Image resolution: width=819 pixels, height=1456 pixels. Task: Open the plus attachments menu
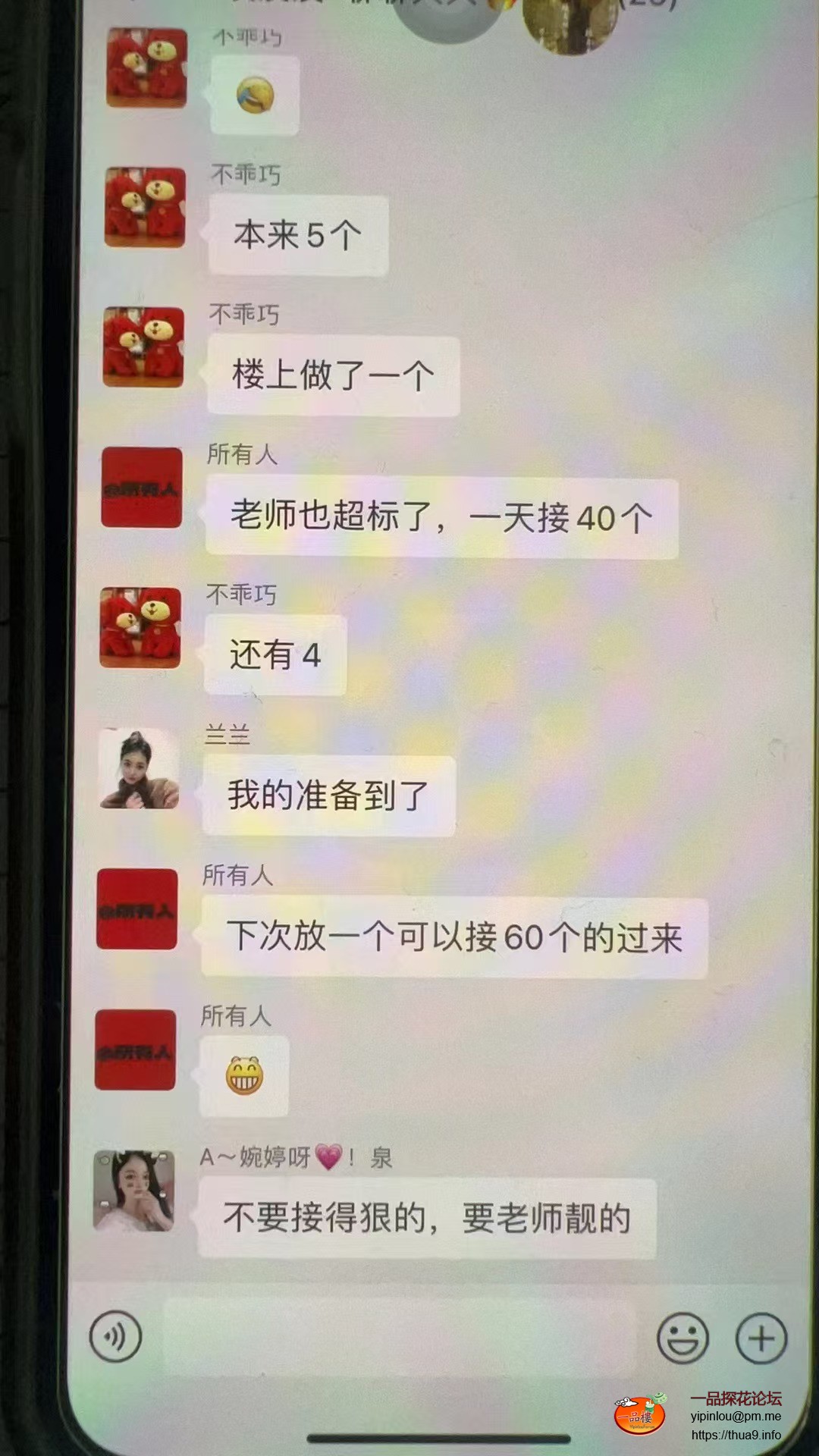click(761, 1338)
